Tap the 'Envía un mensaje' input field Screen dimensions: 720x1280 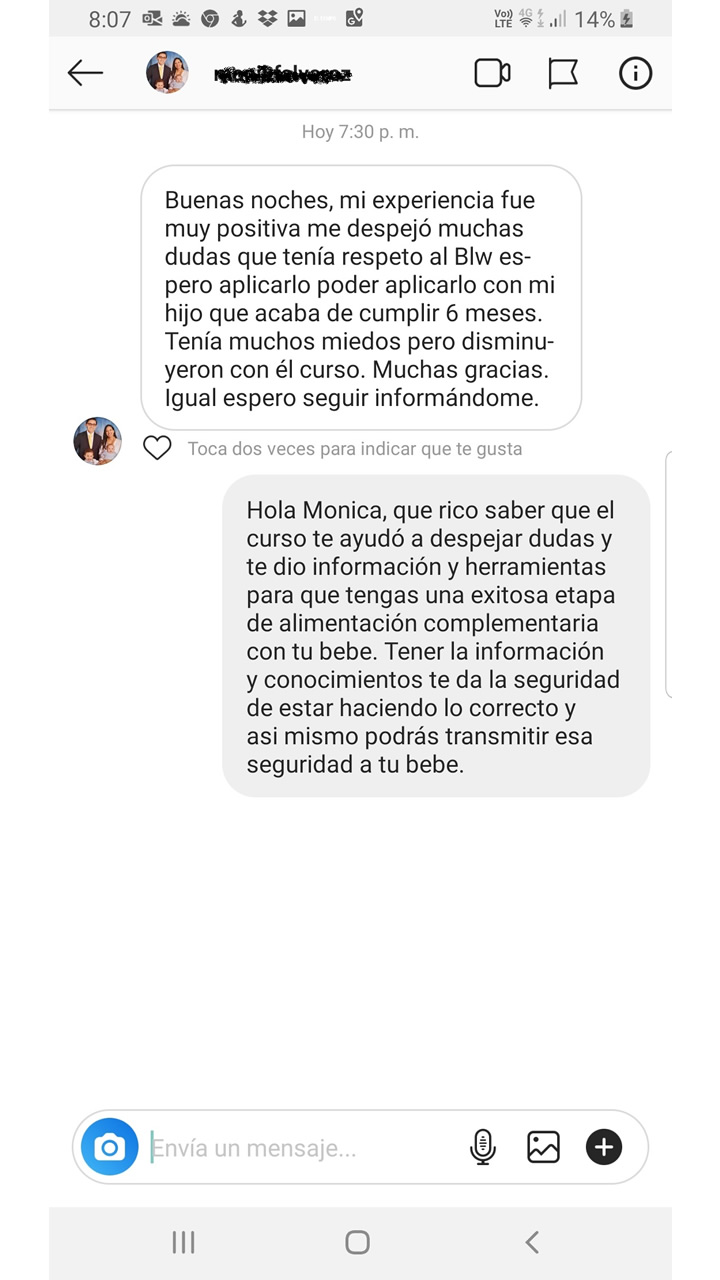click(280, 1147)
